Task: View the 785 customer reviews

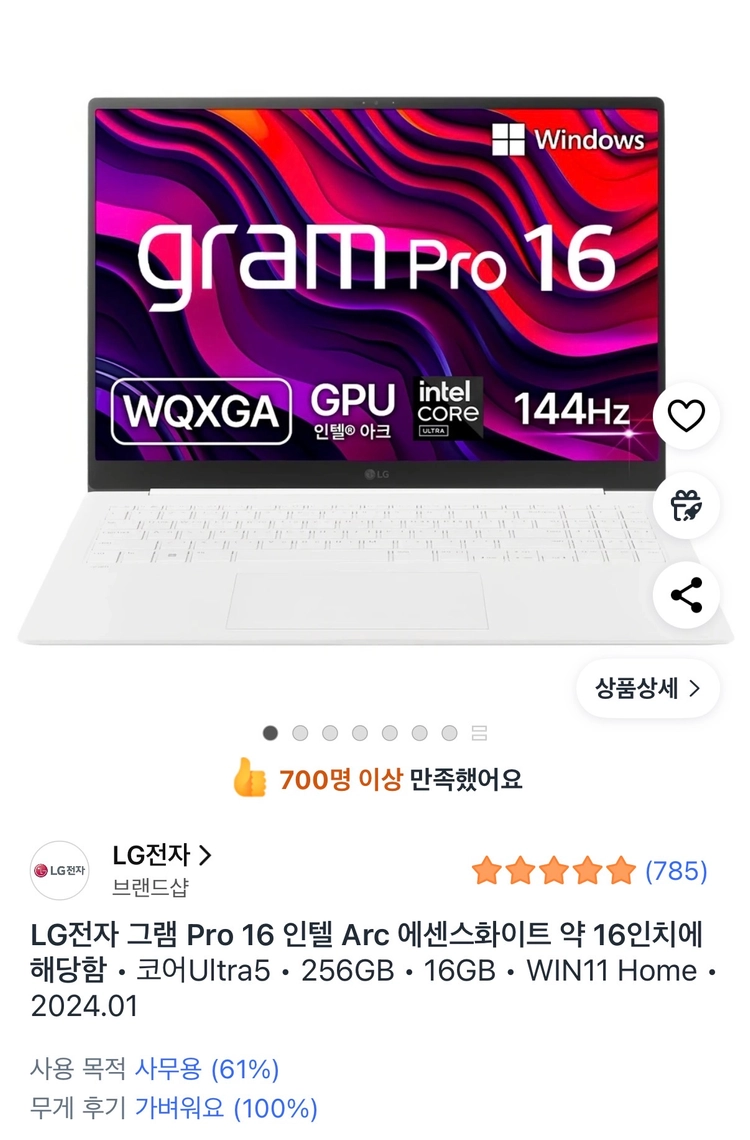Action: [x=676, y=870]
